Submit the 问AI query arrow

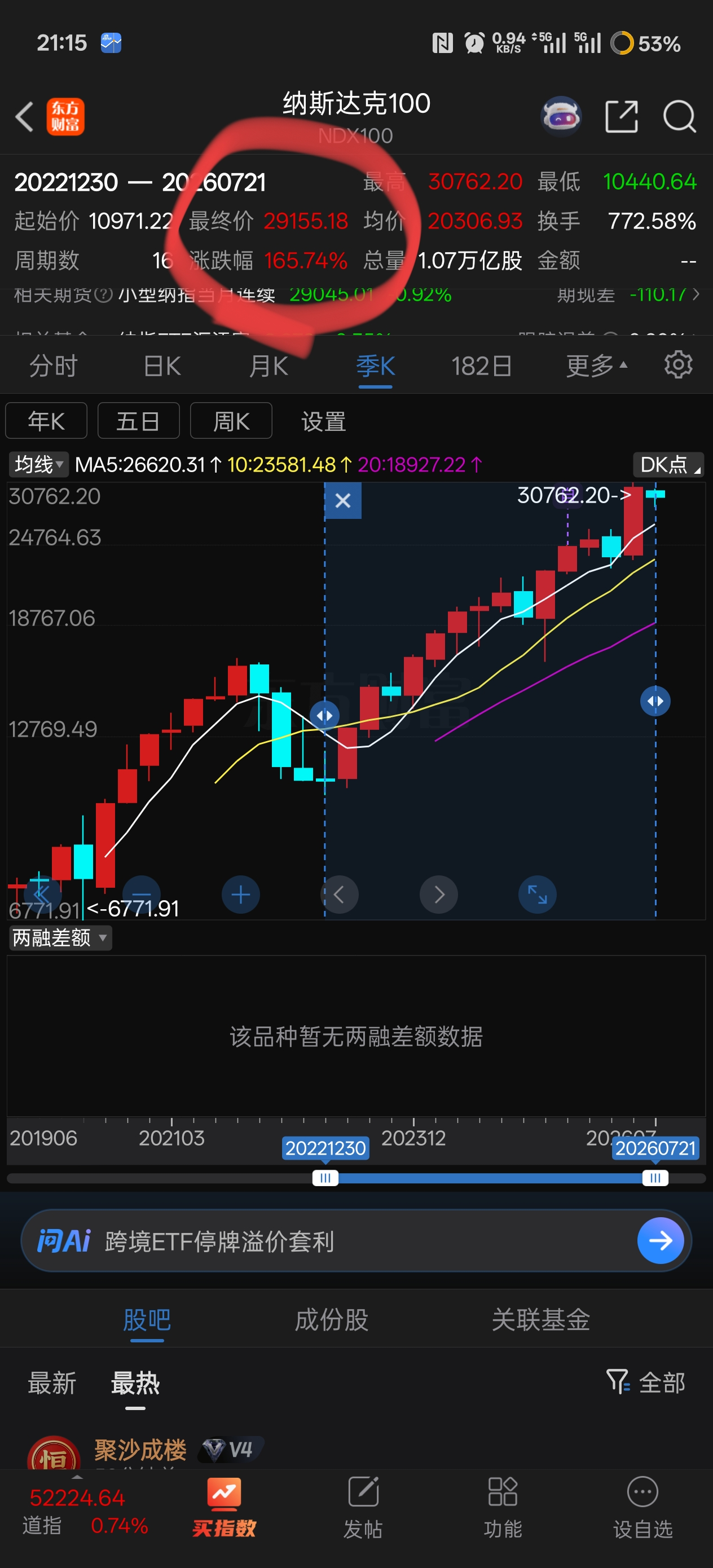pos(660,1240)
